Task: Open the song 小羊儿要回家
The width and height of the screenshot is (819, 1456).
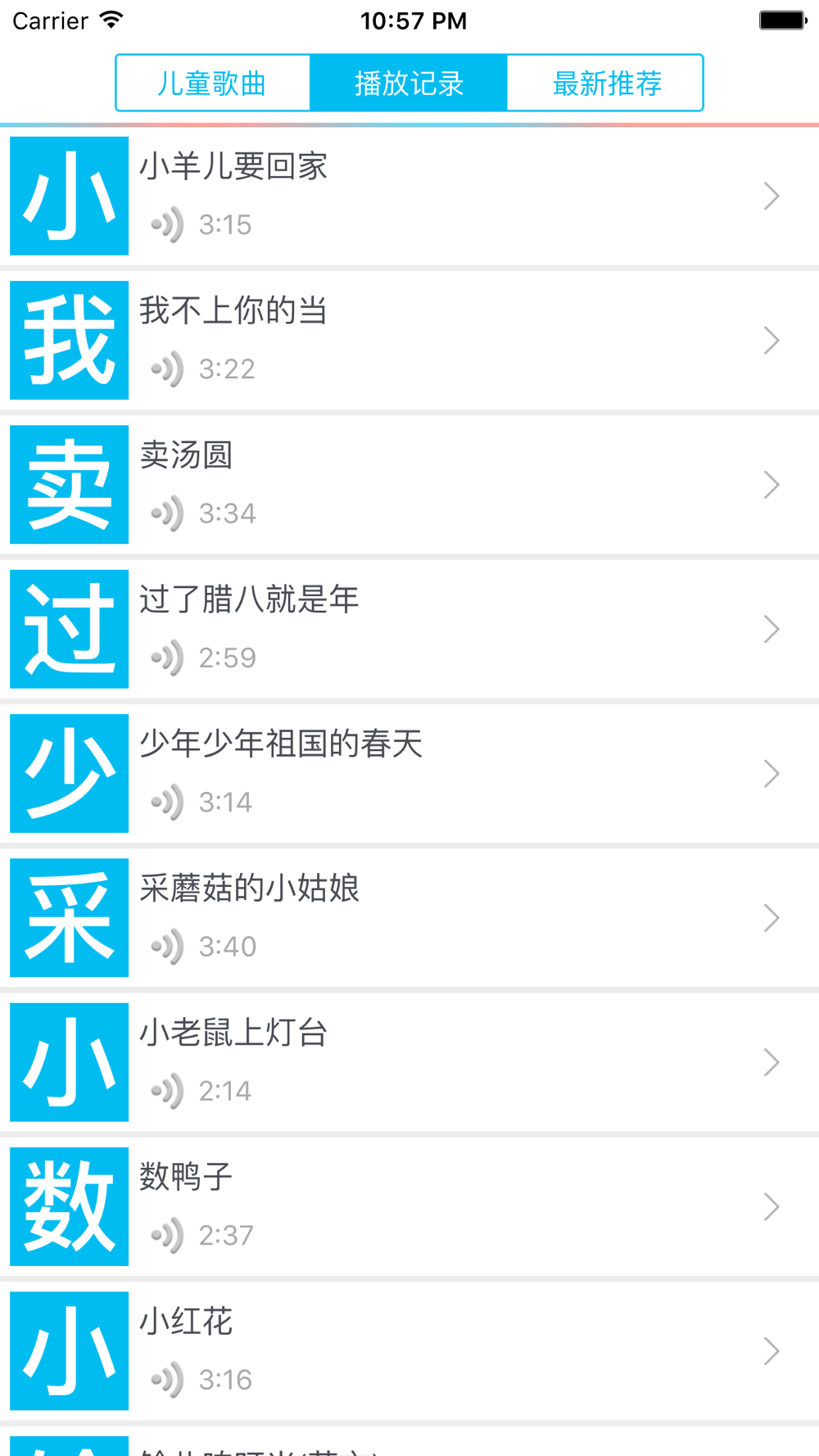Action: point(409,197)
